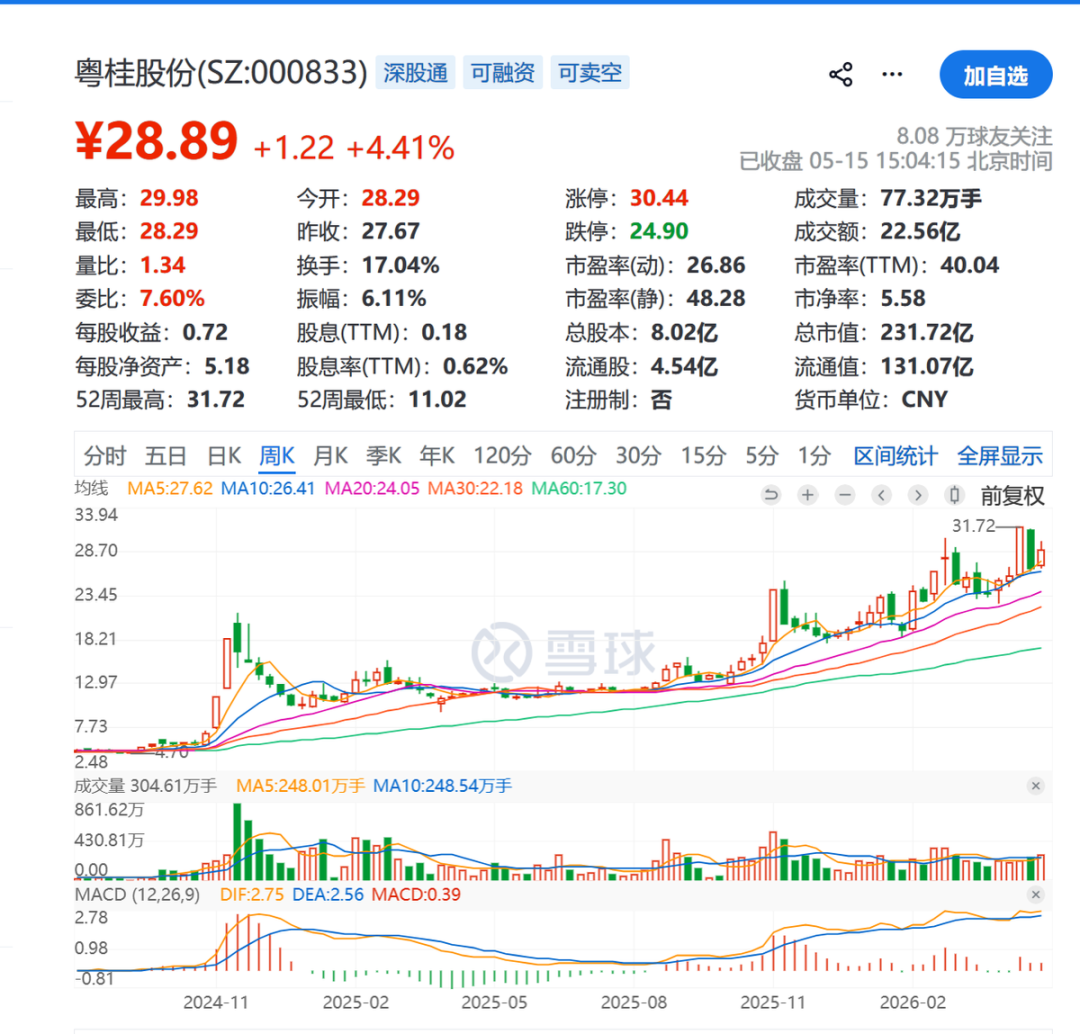Select the 月K chart tab

pos(330,455)
